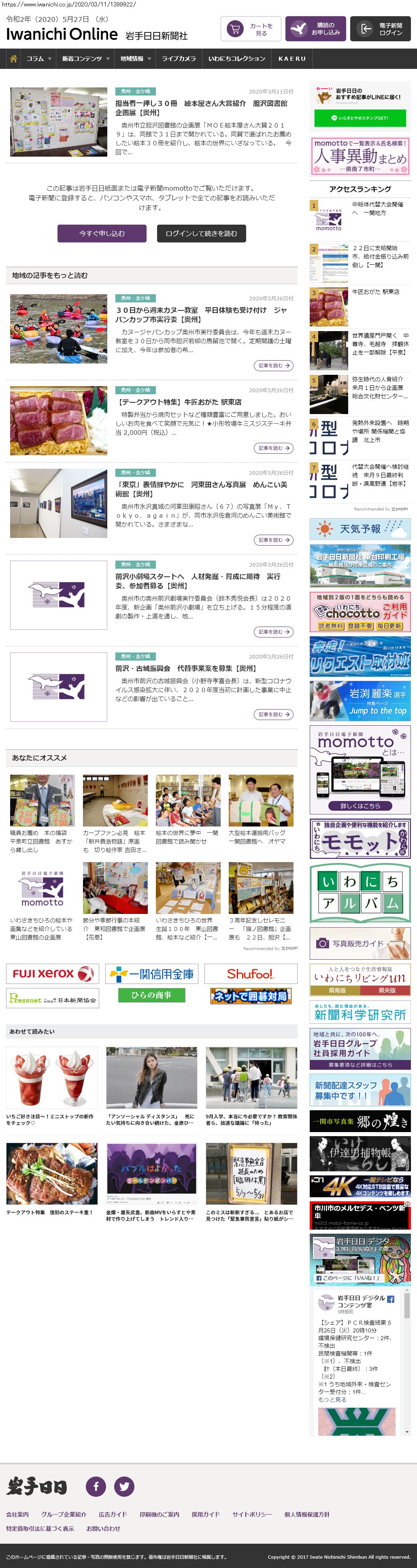Visit the Facebook page from the footer icon
Viewport: 417px width, 1568px height.
[x=96, y=1486]
